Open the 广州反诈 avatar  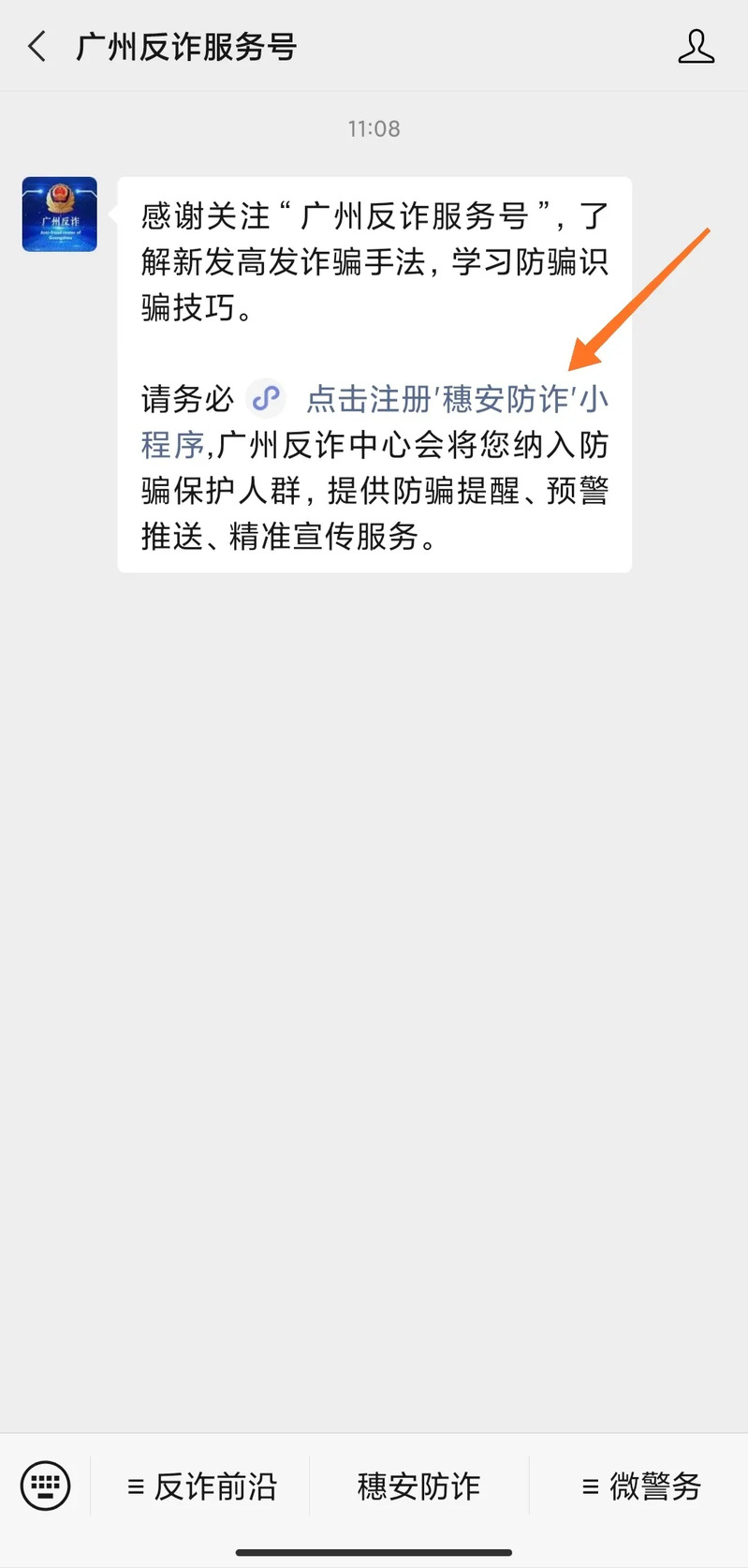60,214
